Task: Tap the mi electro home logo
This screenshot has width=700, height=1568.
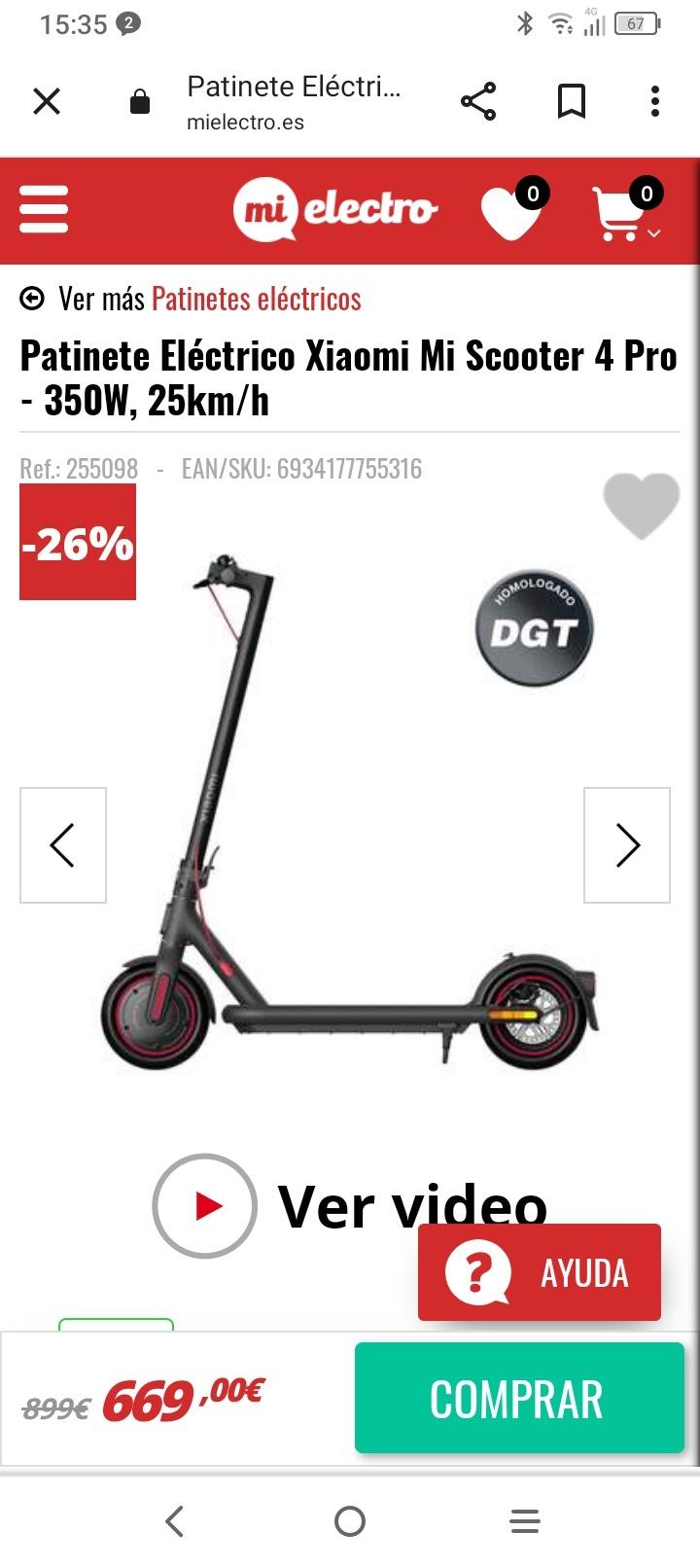Action: coord(335,209)
